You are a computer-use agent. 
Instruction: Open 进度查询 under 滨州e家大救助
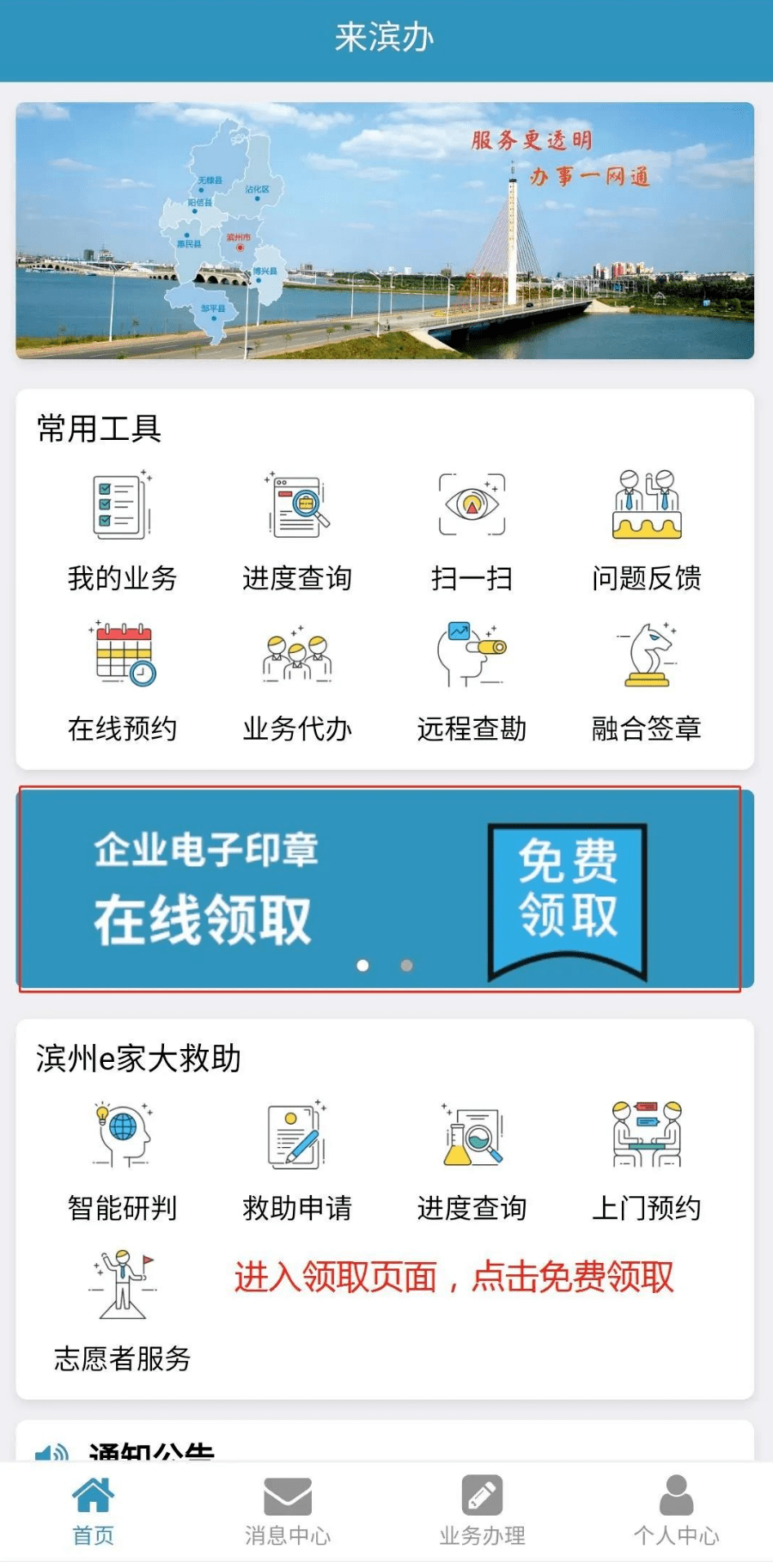pos(472,1161)
